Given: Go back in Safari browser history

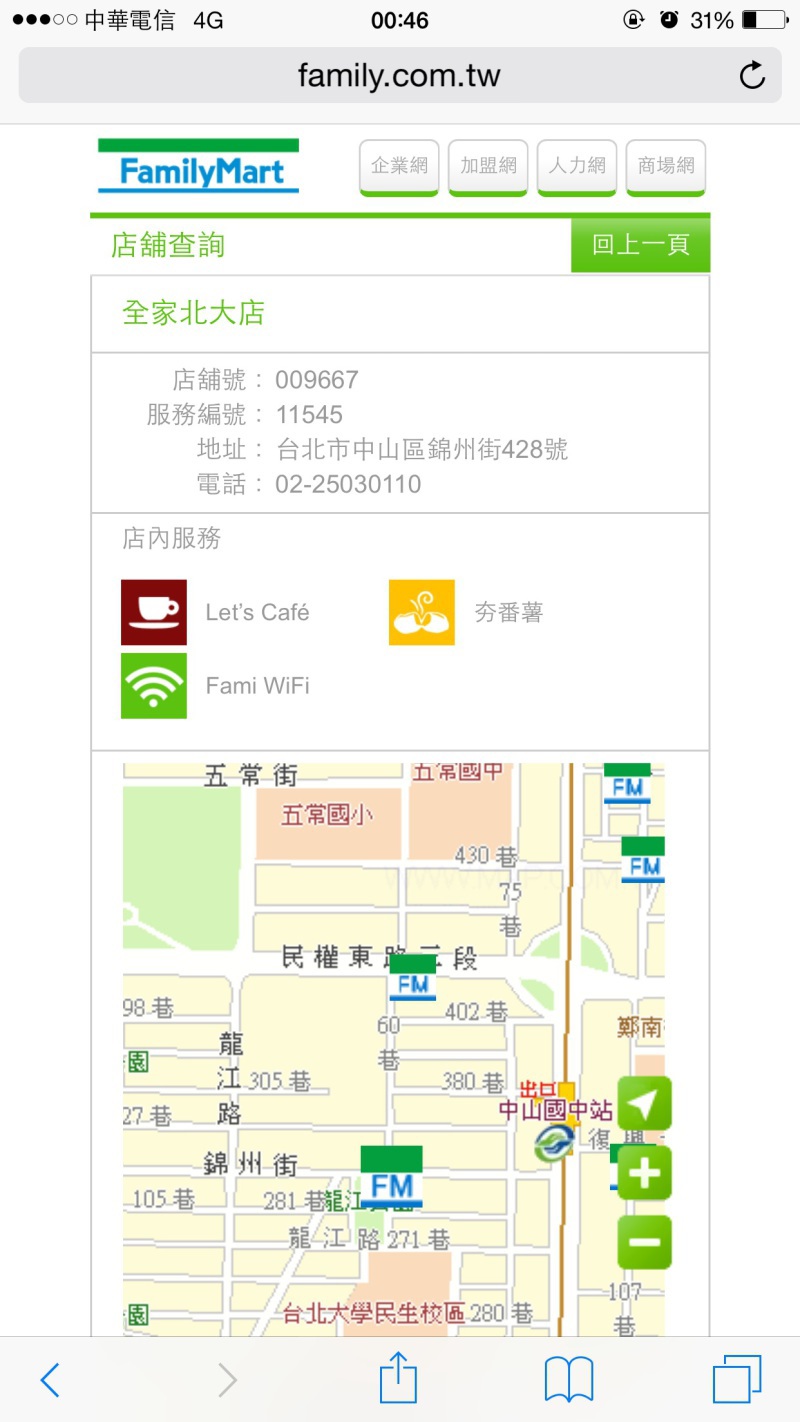Looking at the screenshot, I should (x=50, y=1381).
